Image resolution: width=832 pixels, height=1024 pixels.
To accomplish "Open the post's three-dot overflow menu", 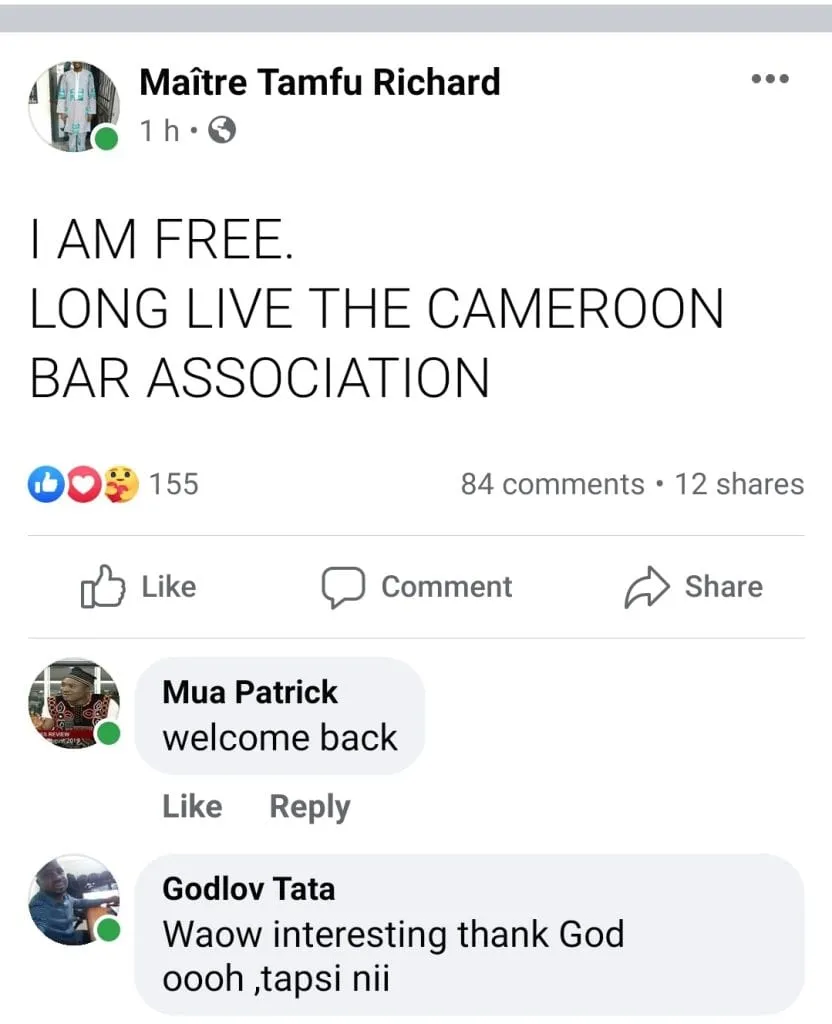I will (770, 79).
